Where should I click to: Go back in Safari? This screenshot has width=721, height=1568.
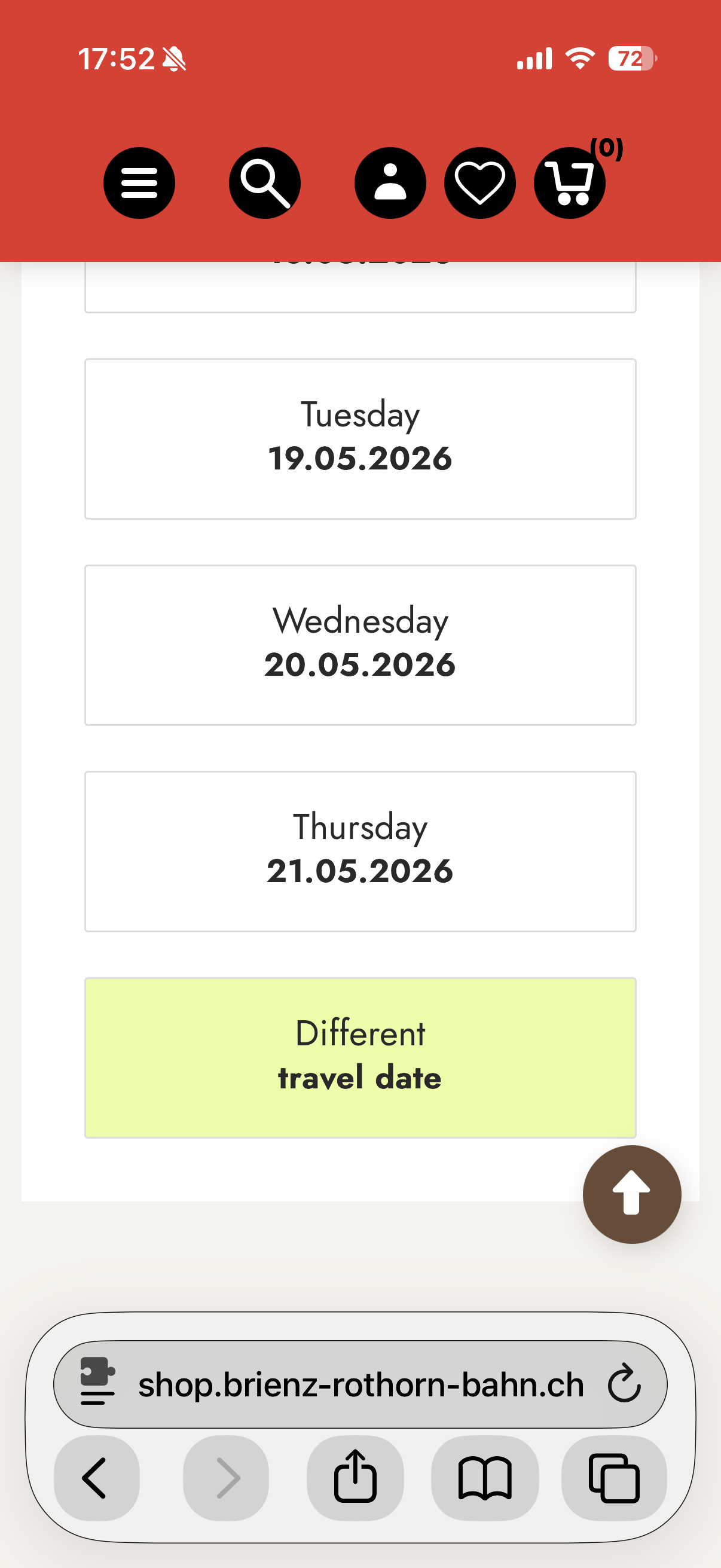96,1477
